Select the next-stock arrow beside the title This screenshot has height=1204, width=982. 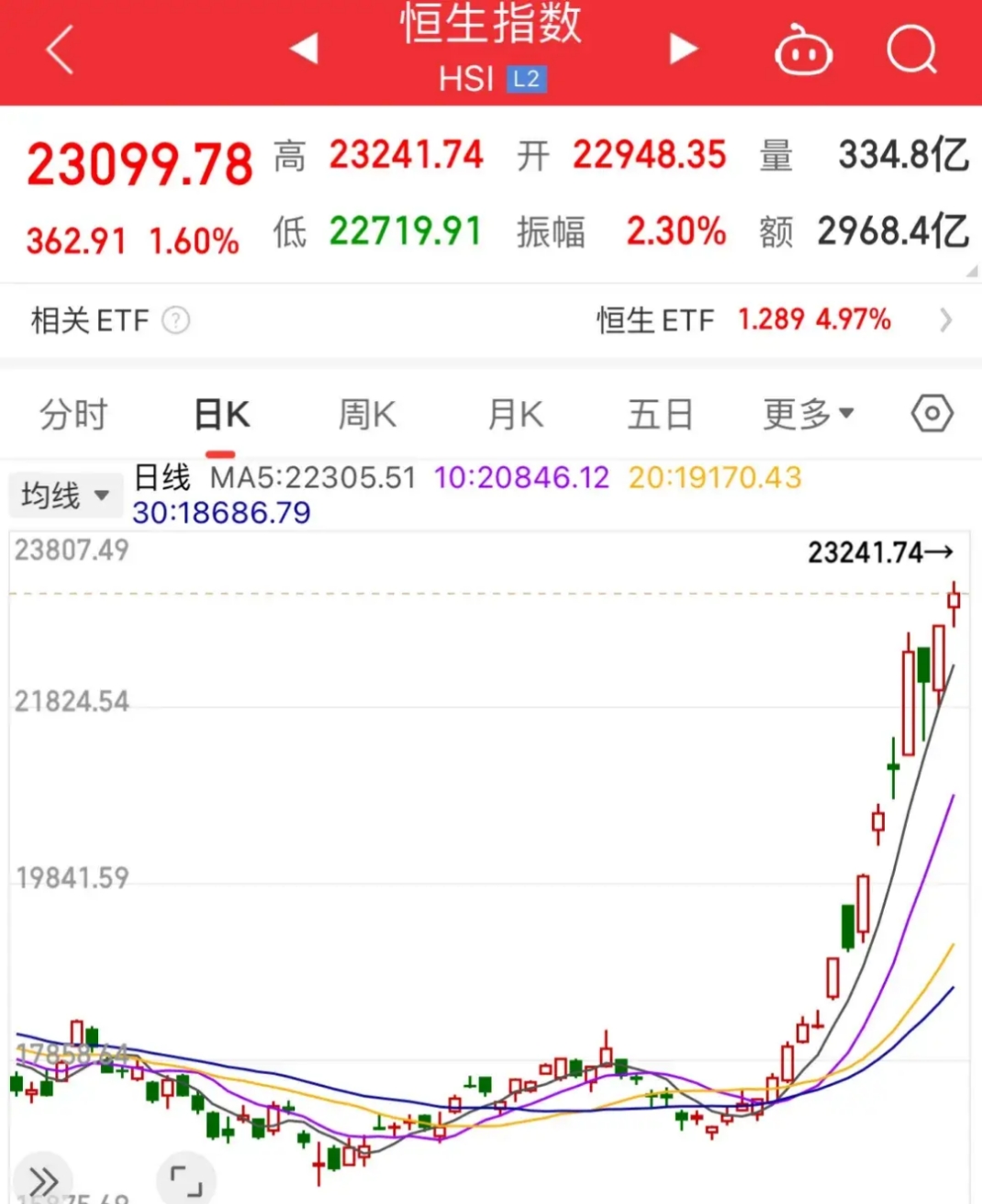tap(684, 48)
